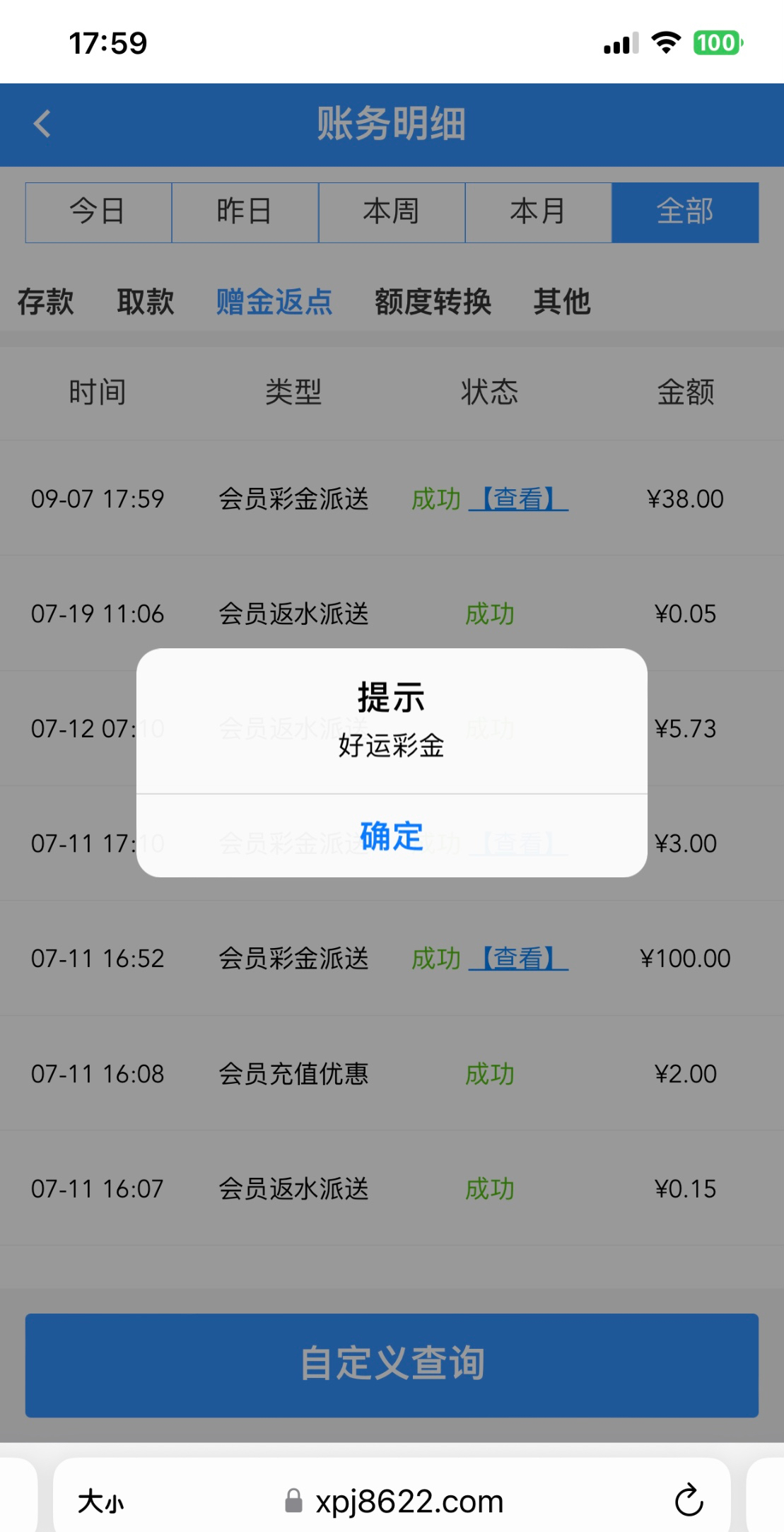
Task: View details of the ¥100.00 bonus
Action: point(518,959)
